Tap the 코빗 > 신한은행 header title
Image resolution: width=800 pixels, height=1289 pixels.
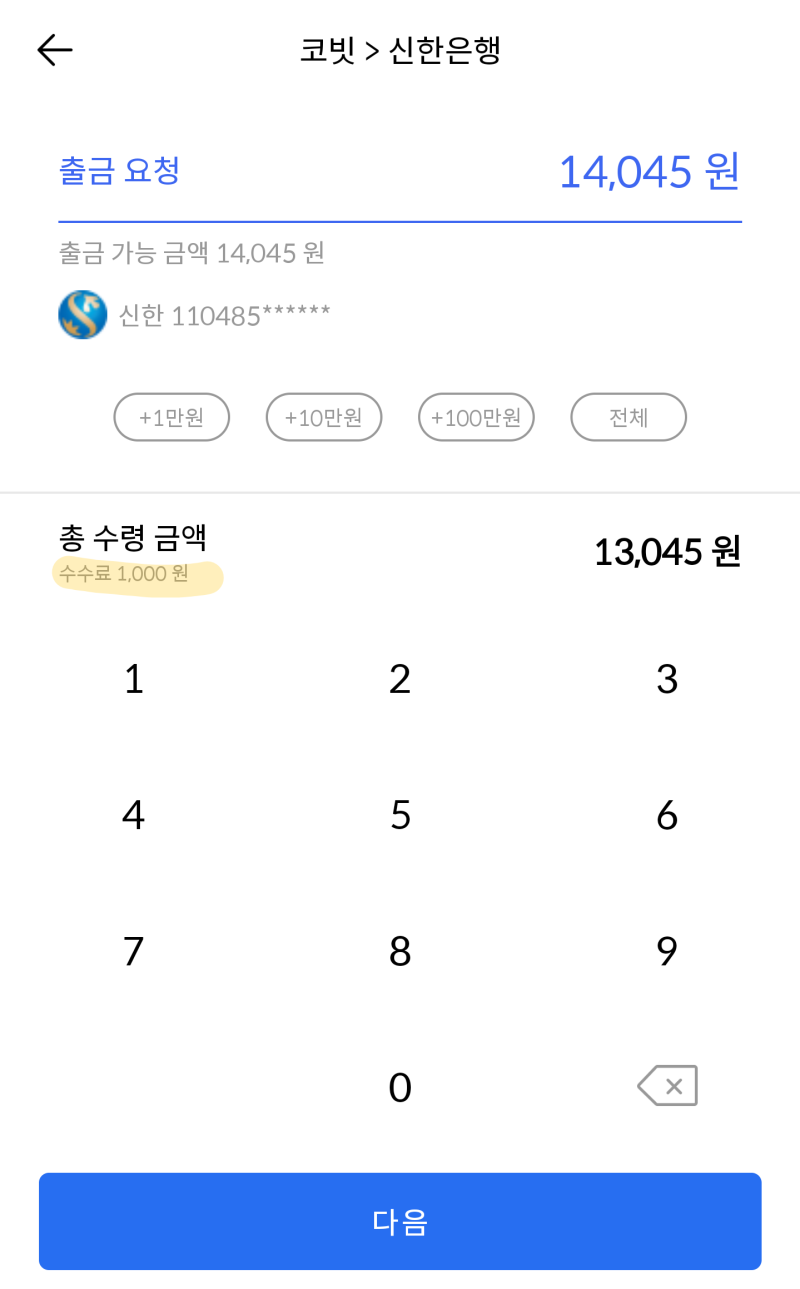(x=400, y=50)
